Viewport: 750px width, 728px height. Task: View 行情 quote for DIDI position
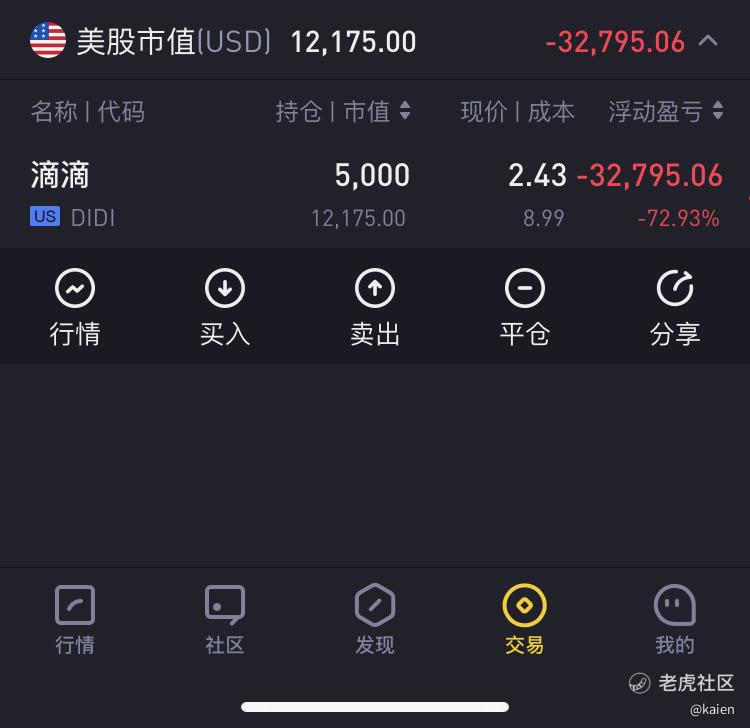(x=75, y=307)
